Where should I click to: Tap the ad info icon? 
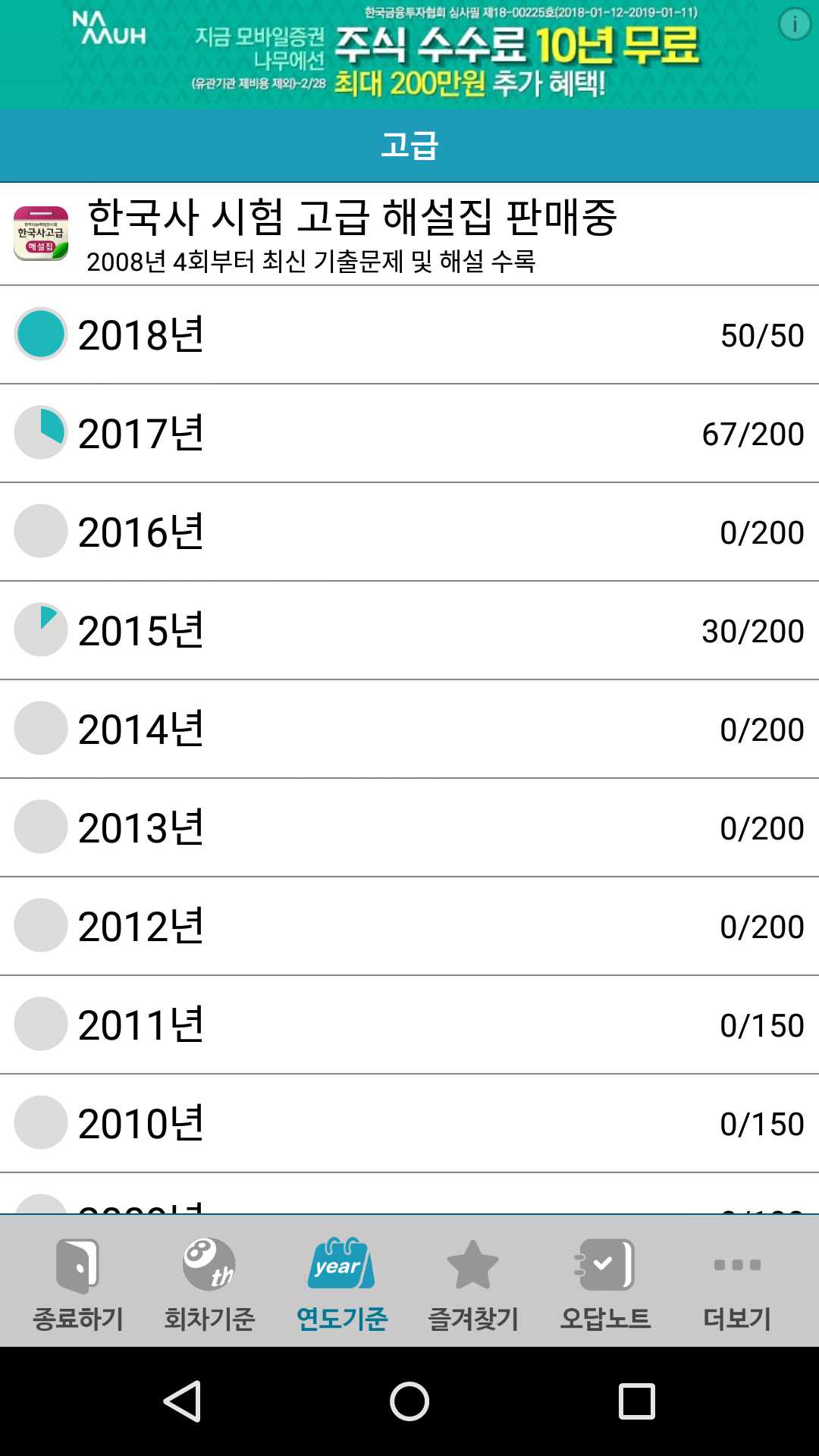[795, 24]
